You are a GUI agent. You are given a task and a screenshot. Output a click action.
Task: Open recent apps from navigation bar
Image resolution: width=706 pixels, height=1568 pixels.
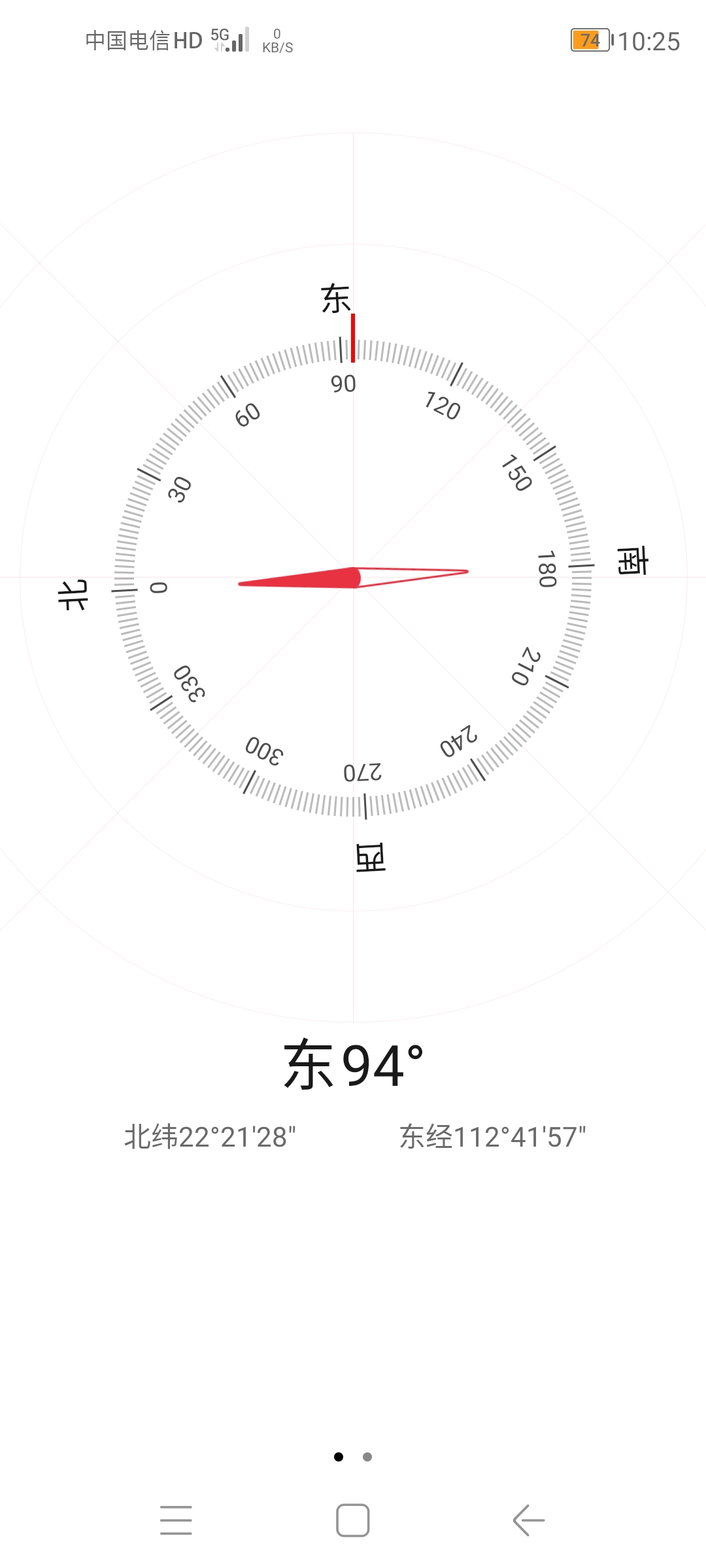(x=176, y=1520)
